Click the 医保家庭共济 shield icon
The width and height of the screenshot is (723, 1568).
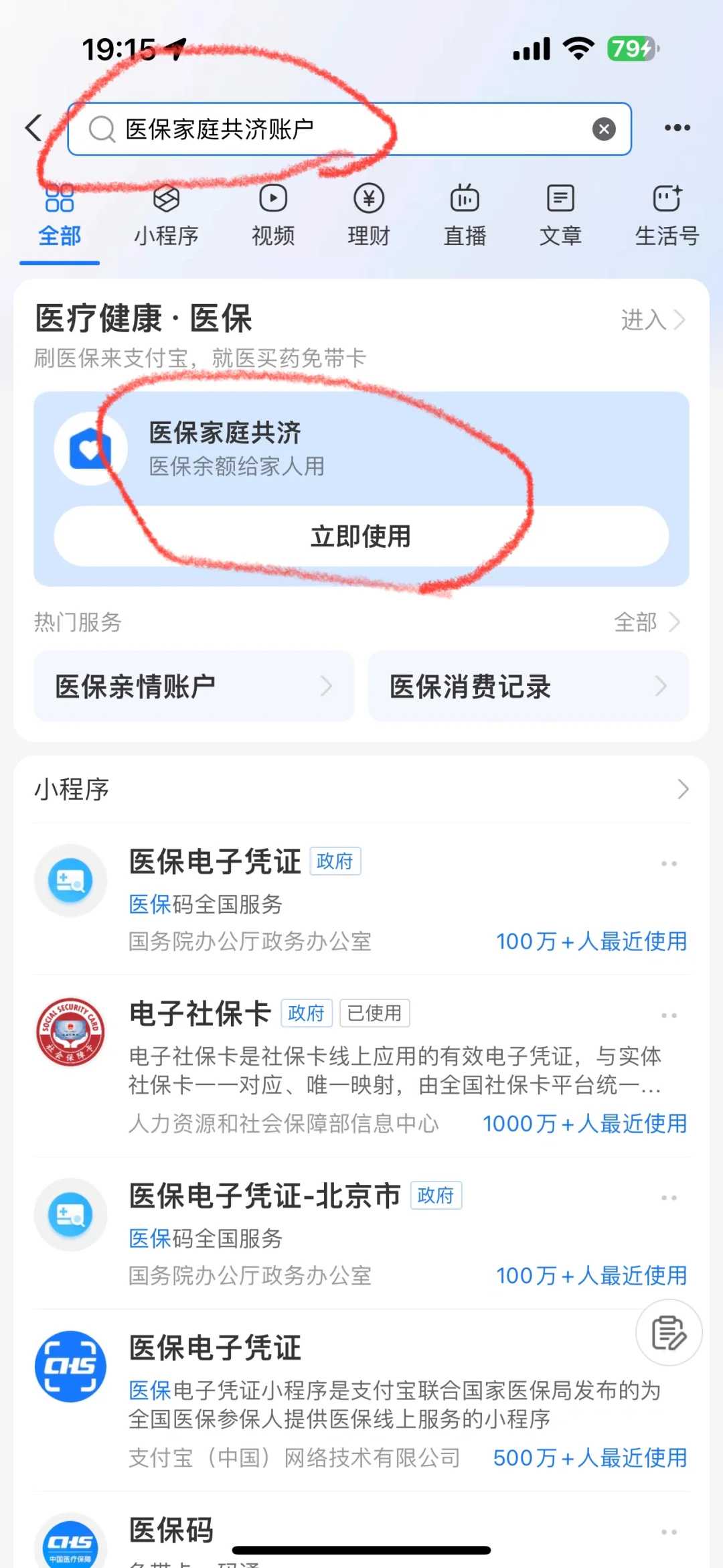pyautogui.click(x=92, y=449)
